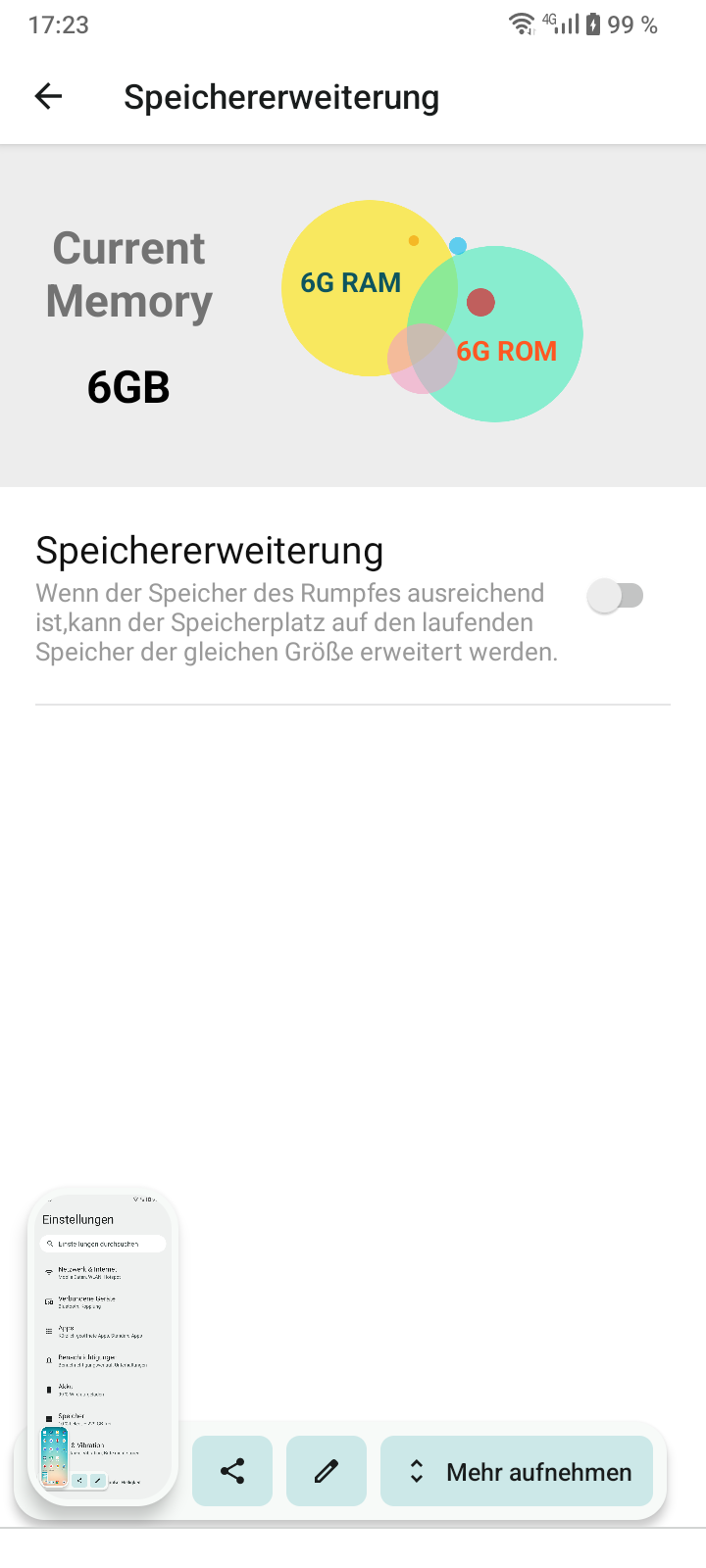The height and width of the screenshot is (1568, 706).
Task: Edit the screenshot with the pencil
Action: tap(327, 1471)
